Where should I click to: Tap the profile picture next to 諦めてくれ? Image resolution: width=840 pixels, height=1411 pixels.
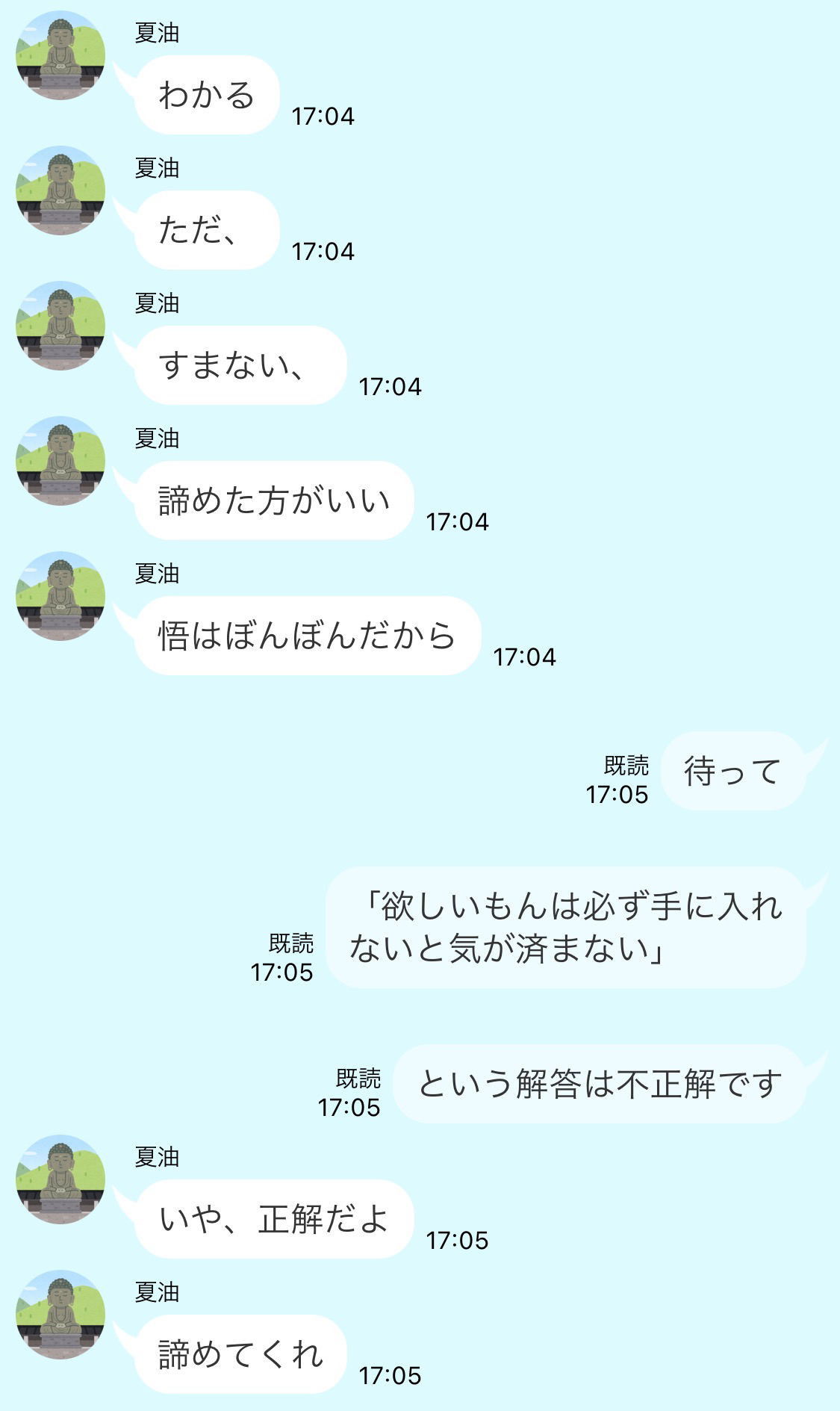60,1315
